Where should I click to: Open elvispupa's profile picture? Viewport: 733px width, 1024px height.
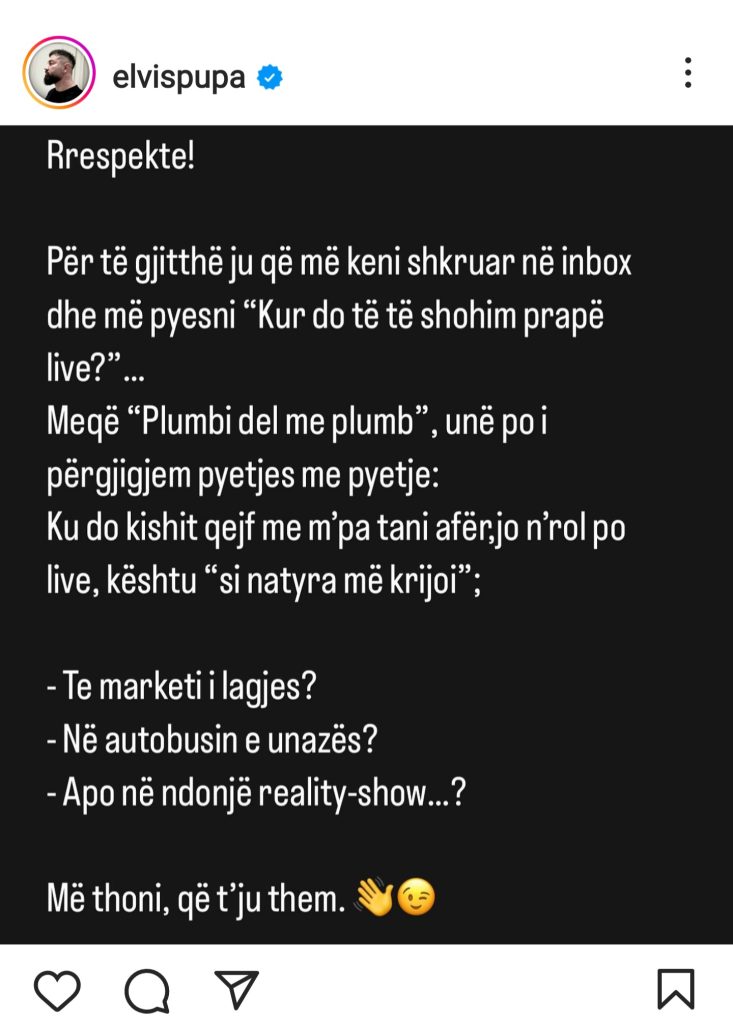(x=59, y=74)
